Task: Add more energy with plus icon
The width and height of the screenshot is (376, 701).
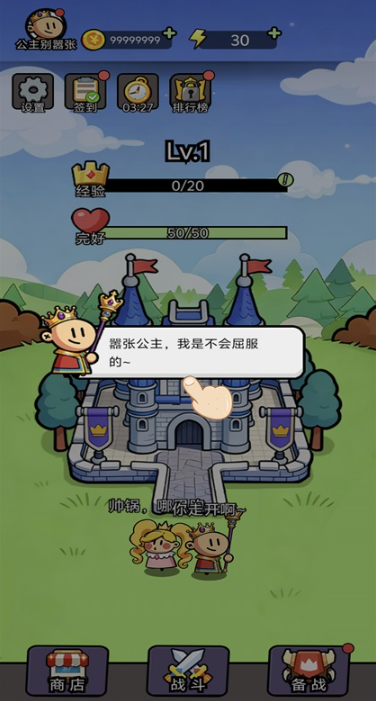Action: click(274, 33)
